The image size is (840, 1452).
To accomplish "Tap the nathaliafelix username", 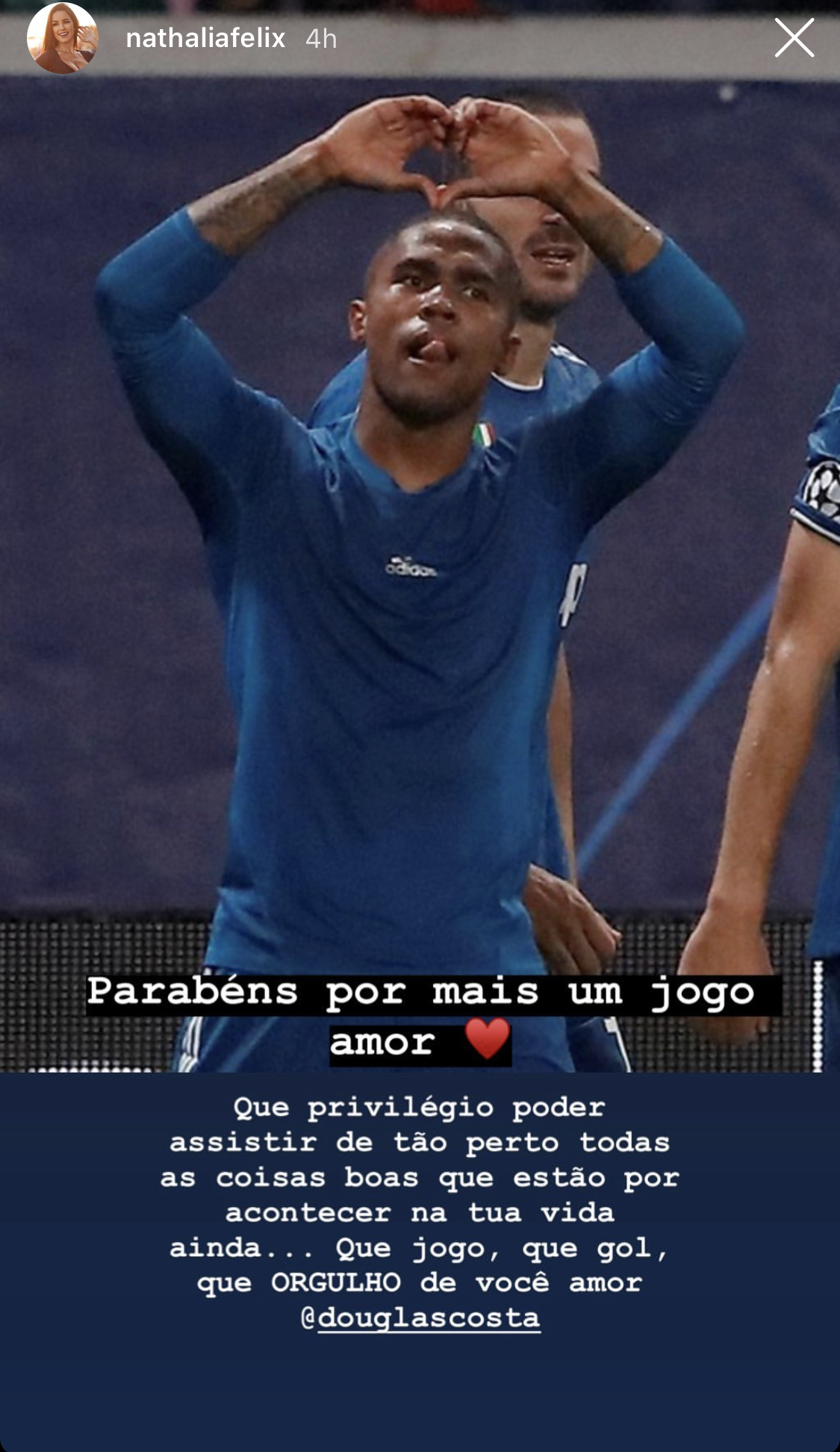I will [205, 38].
